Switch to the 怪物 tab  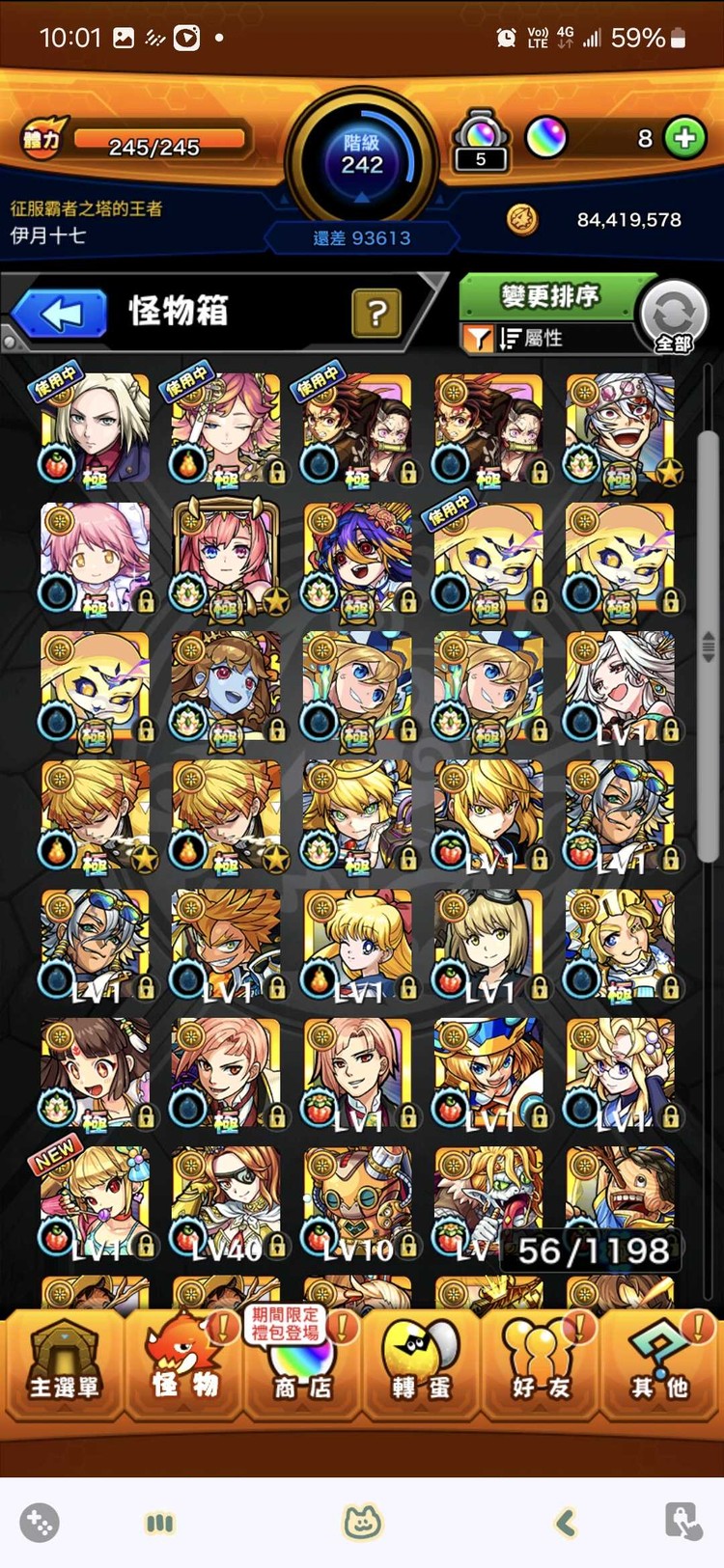tap(183, 1362)
